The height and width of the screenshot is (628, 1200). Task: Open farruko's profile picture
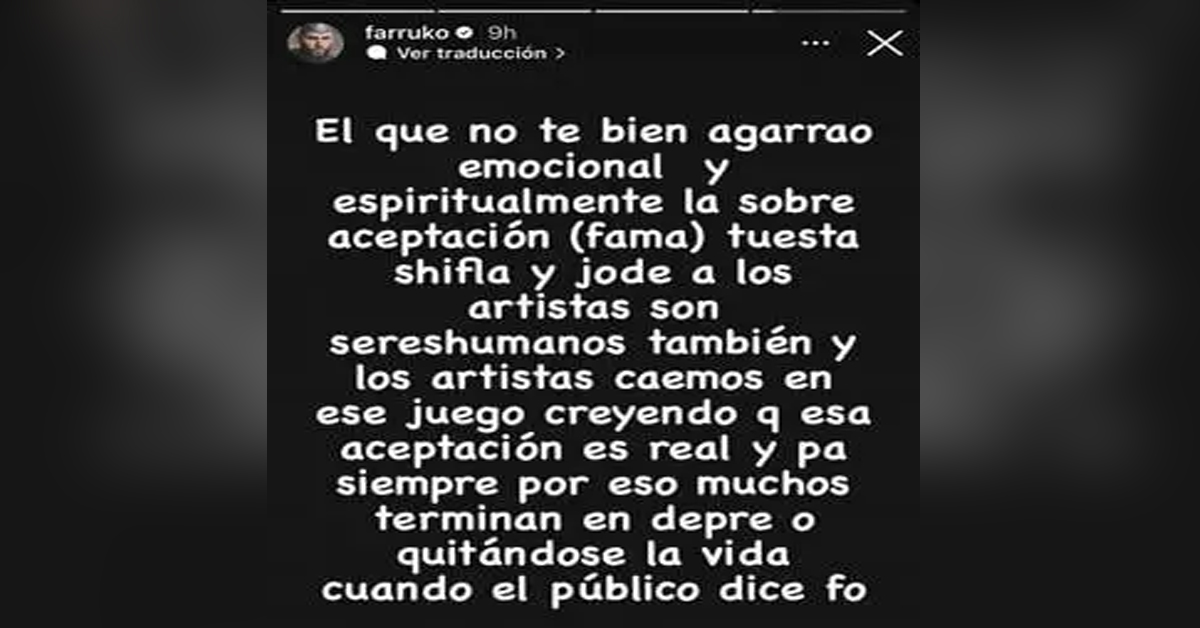(x=315, y=43)
